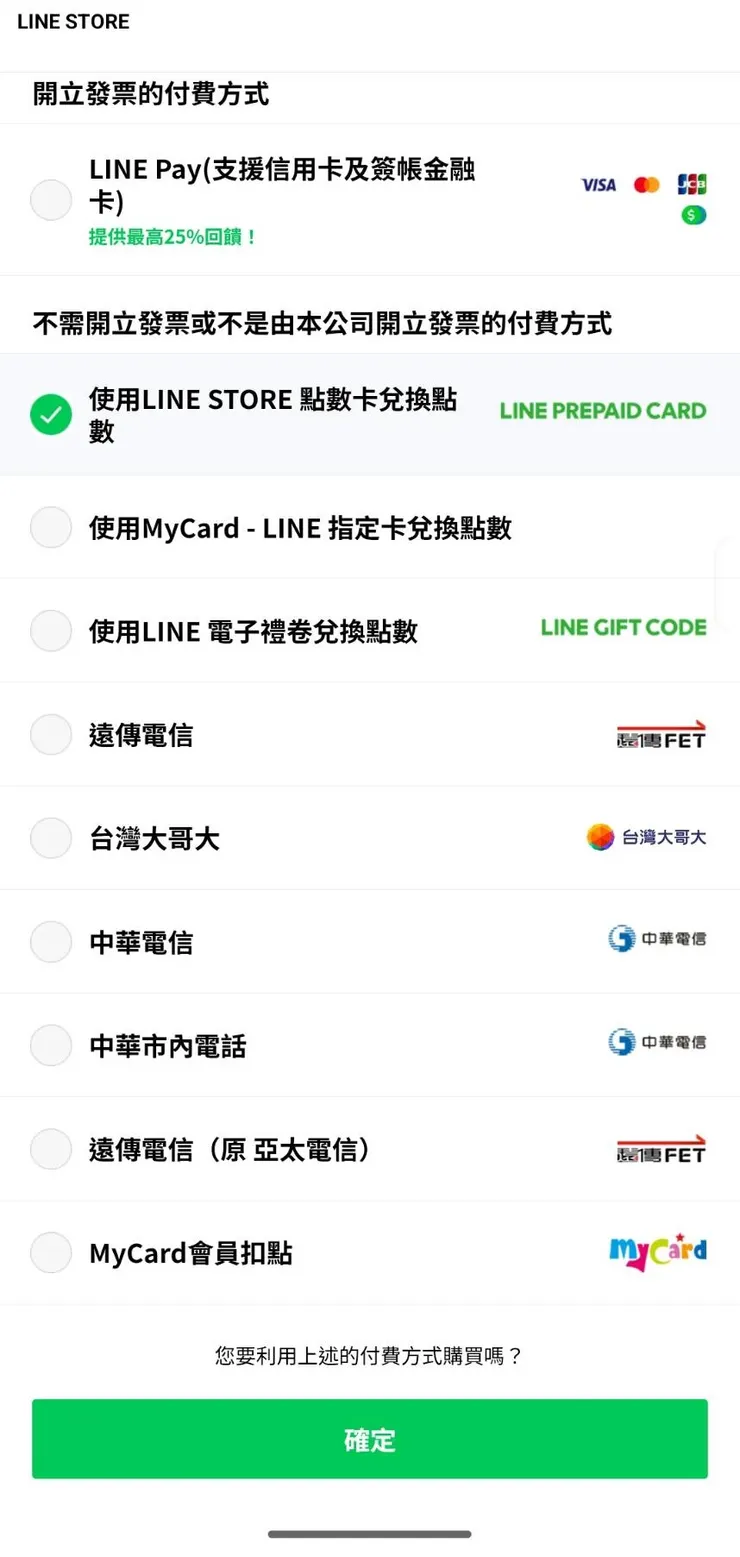Select the LINE Pay payment option
740x1557 pixels.
coord(51,200)
